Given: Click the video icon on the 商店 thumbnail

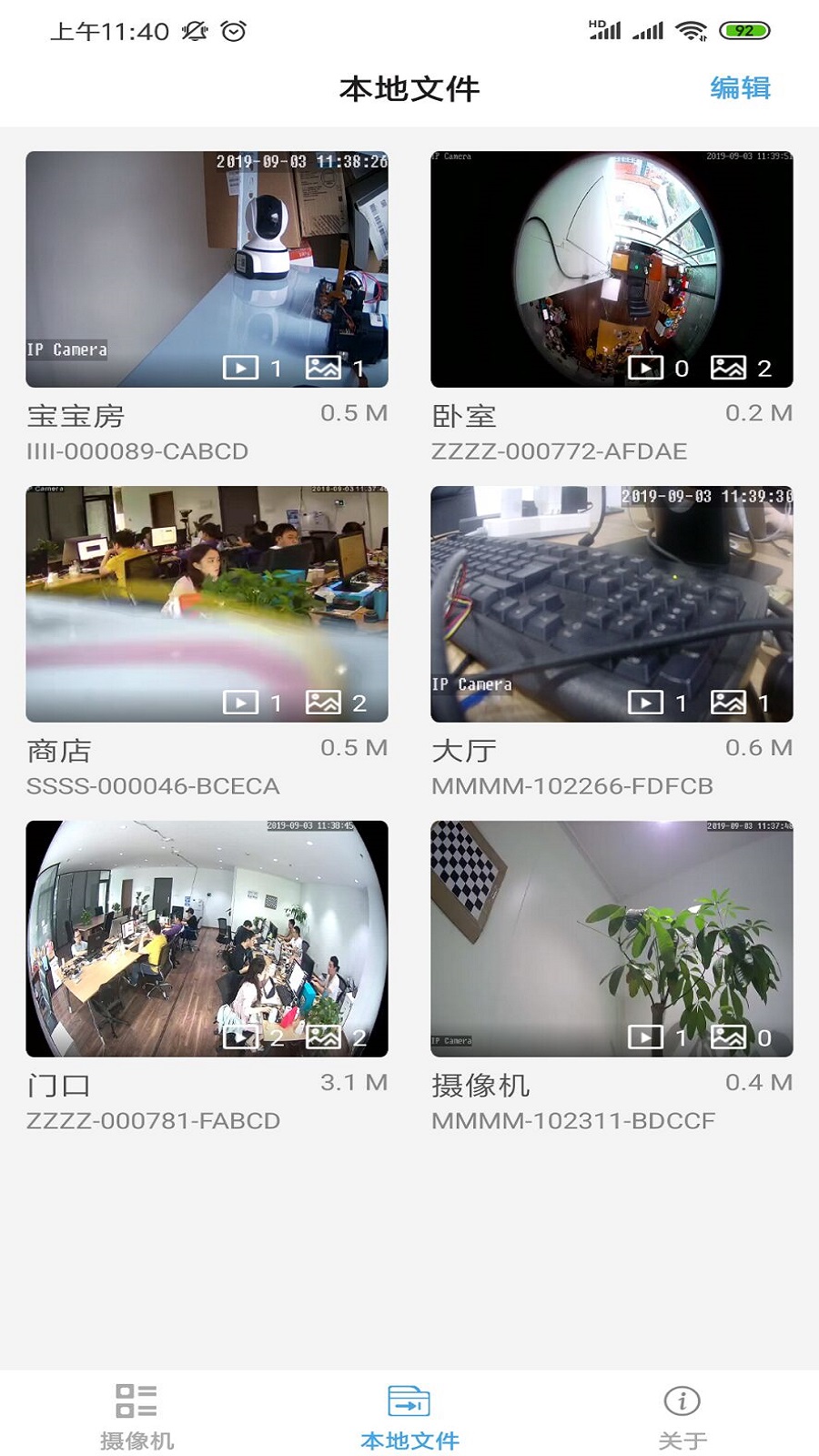Looking at the screenshot, I should pyautogui.click(x=239, y=702).
